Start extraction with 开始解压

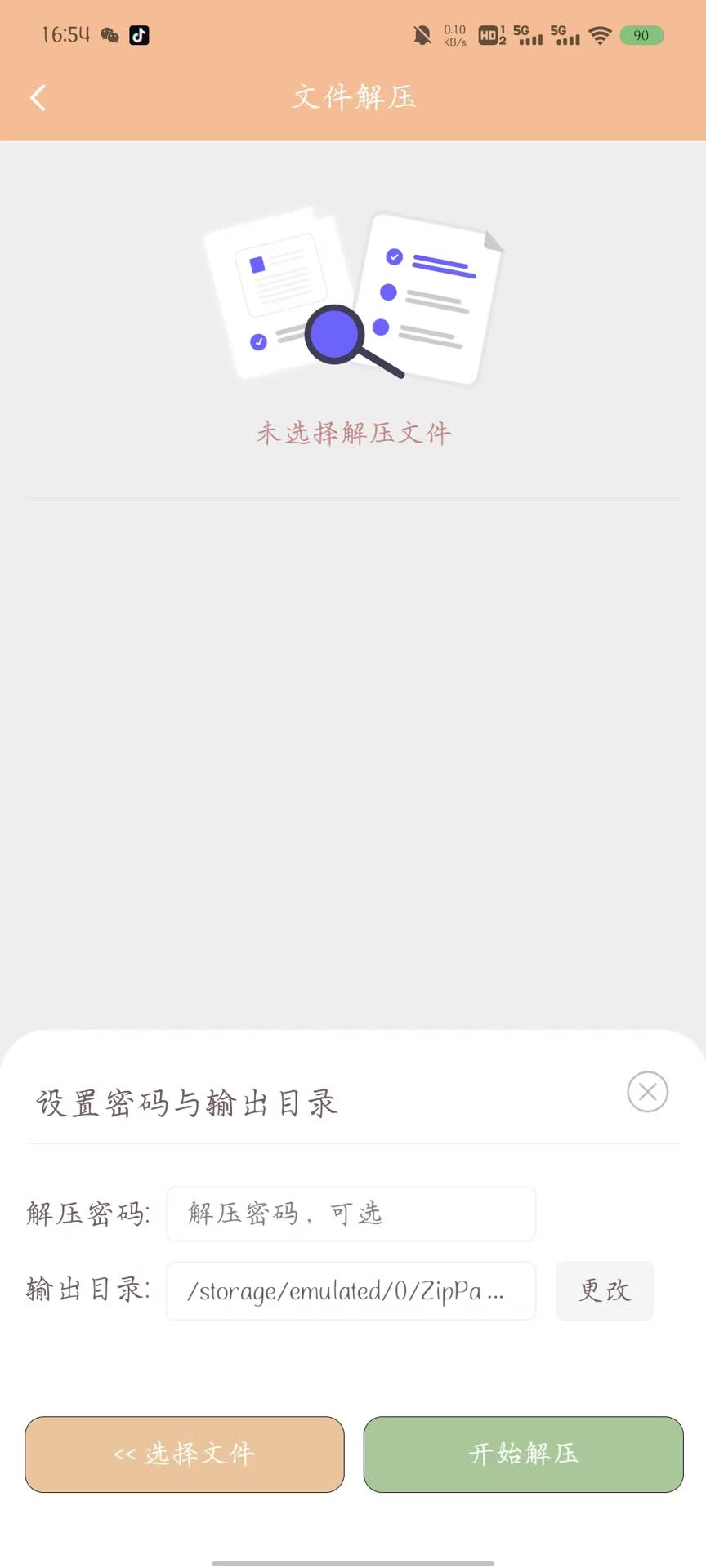click(x=523, y=1454)
